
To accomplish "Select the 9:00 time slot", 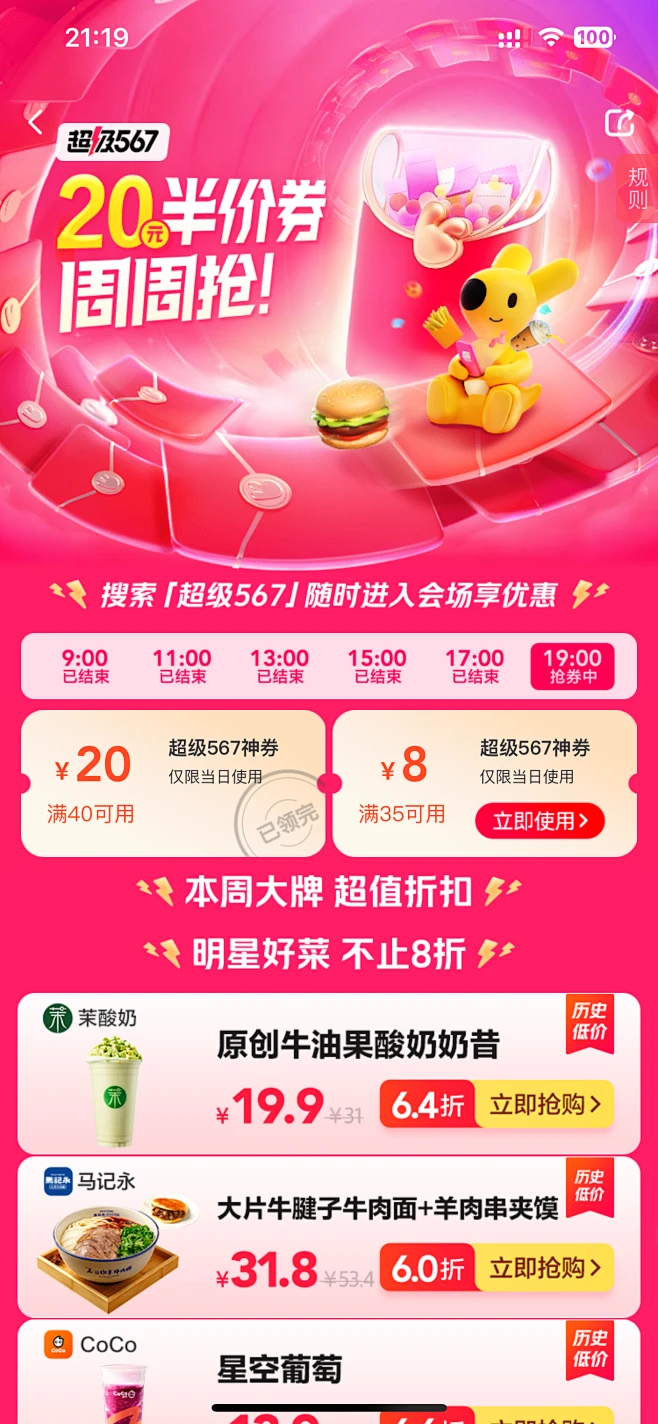I will pos(85,666).
